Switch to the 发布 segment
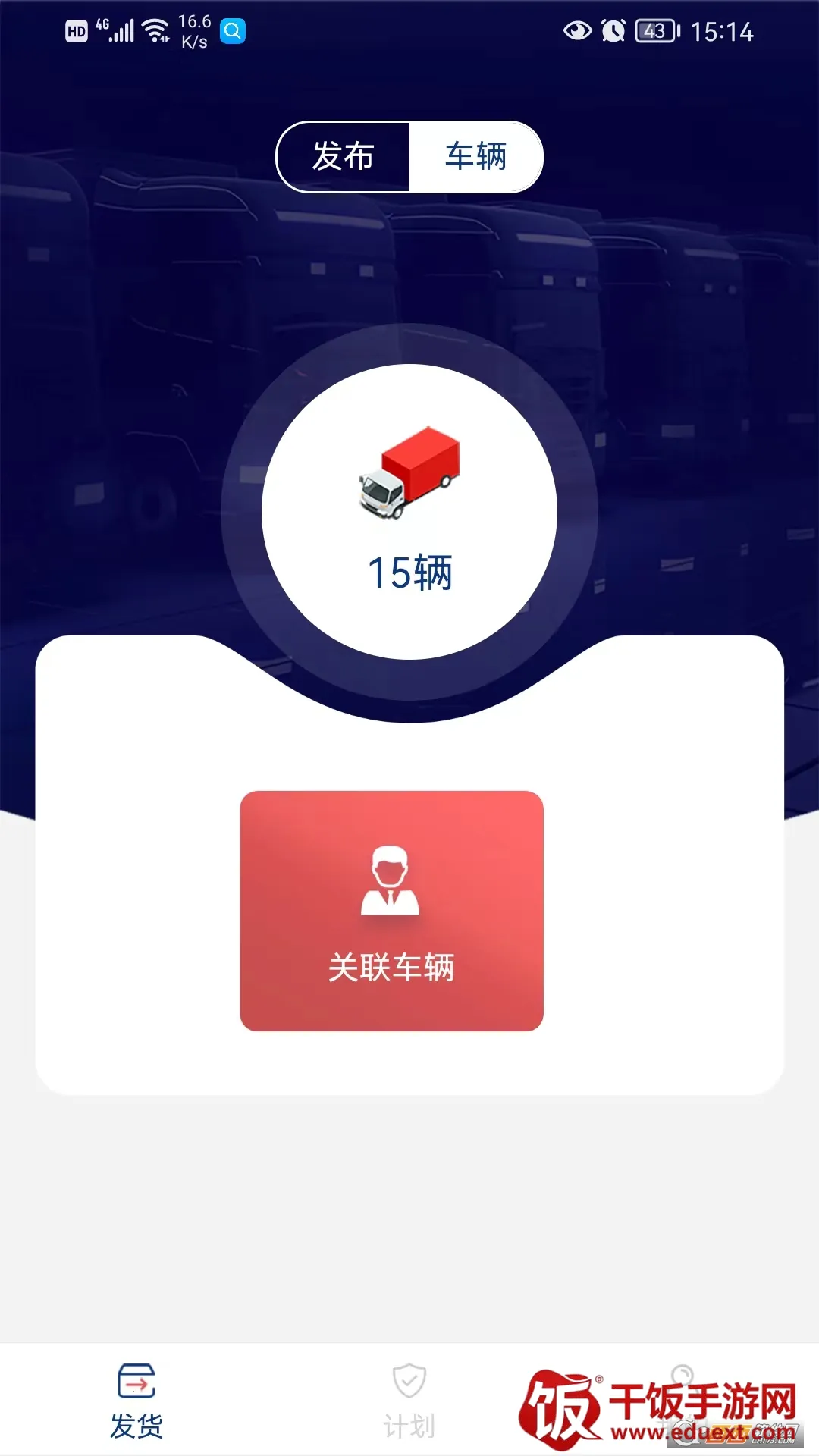819x1456 pixels. [344, 157]
